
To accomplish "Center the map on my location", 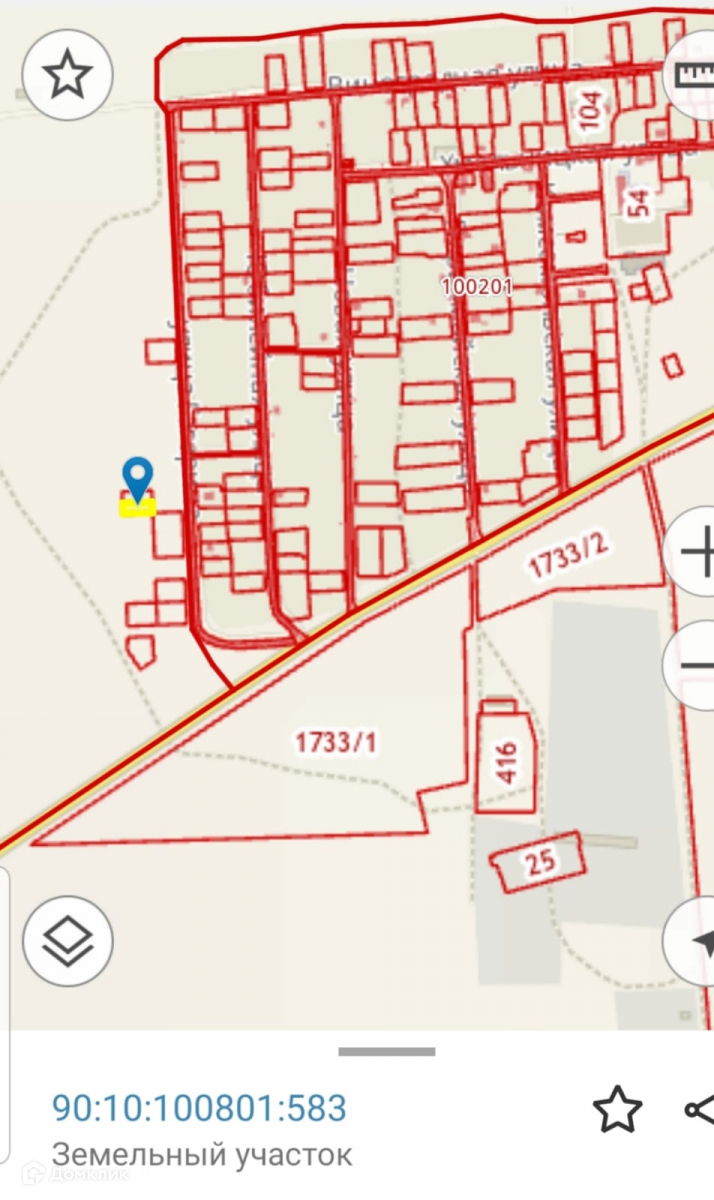I will [x=697, y=942].
